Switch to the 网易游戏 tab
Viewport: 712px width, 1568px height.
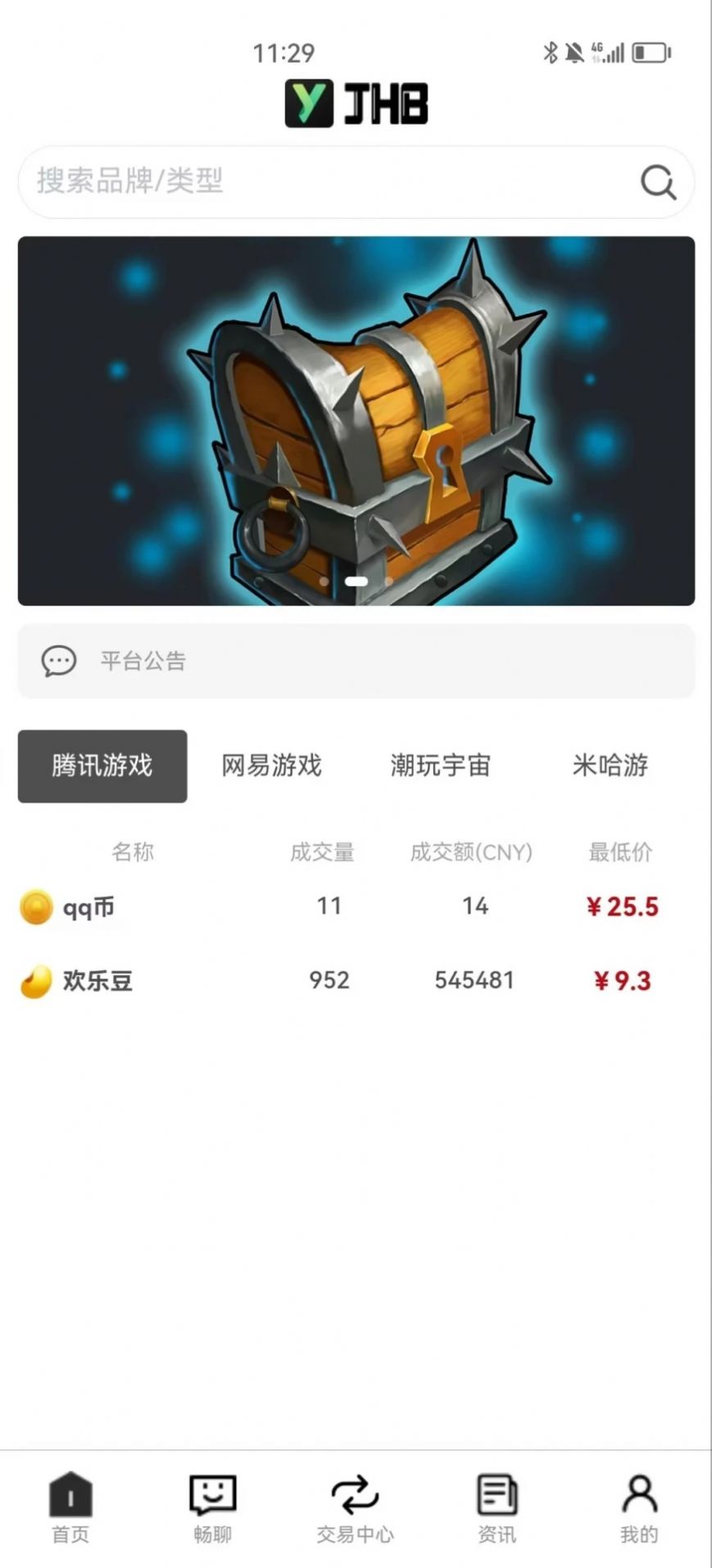pyautogui.click(x=272, y=766)
